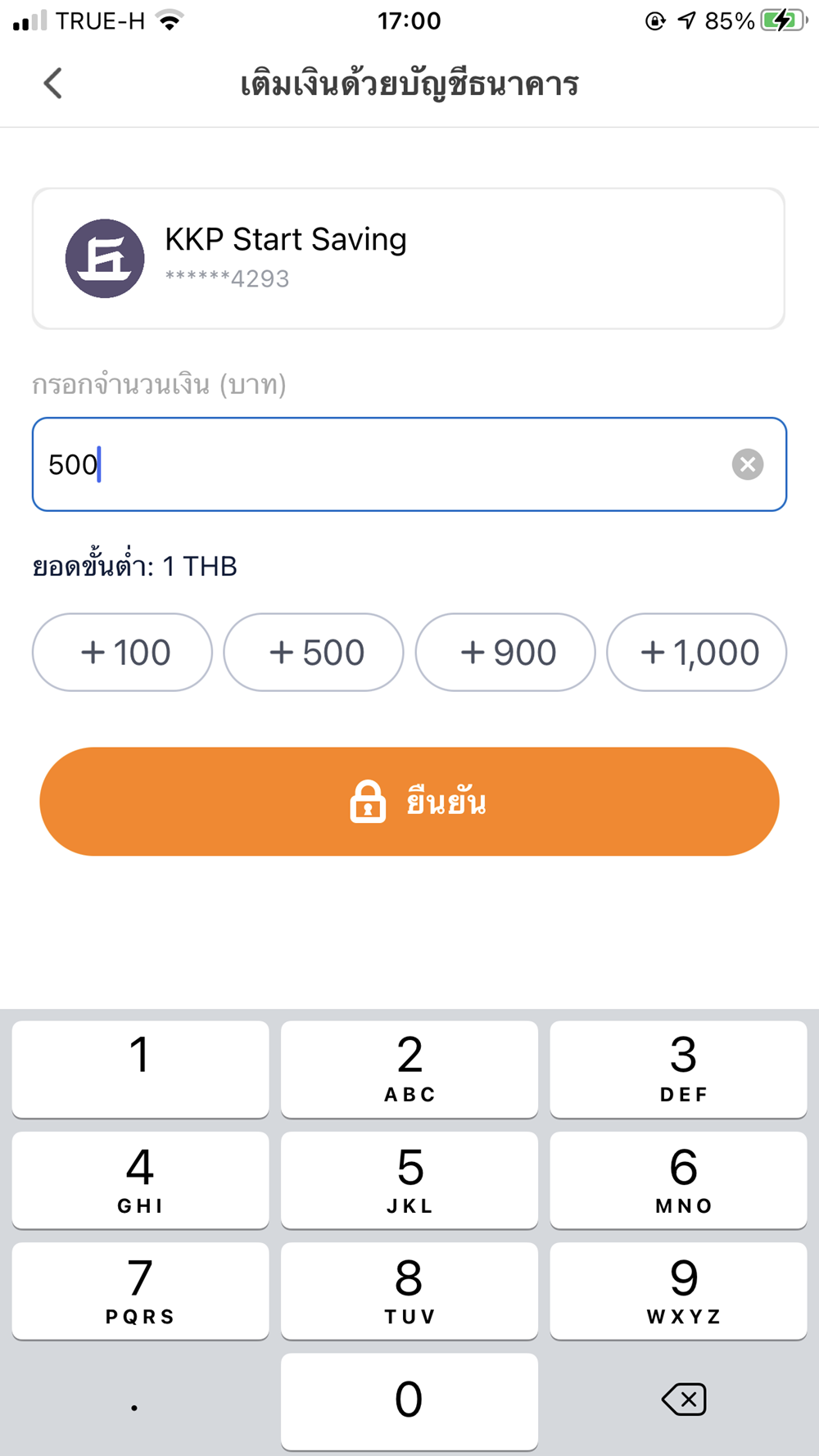Clear the entered amount with the X icon

tap(747, 464)
